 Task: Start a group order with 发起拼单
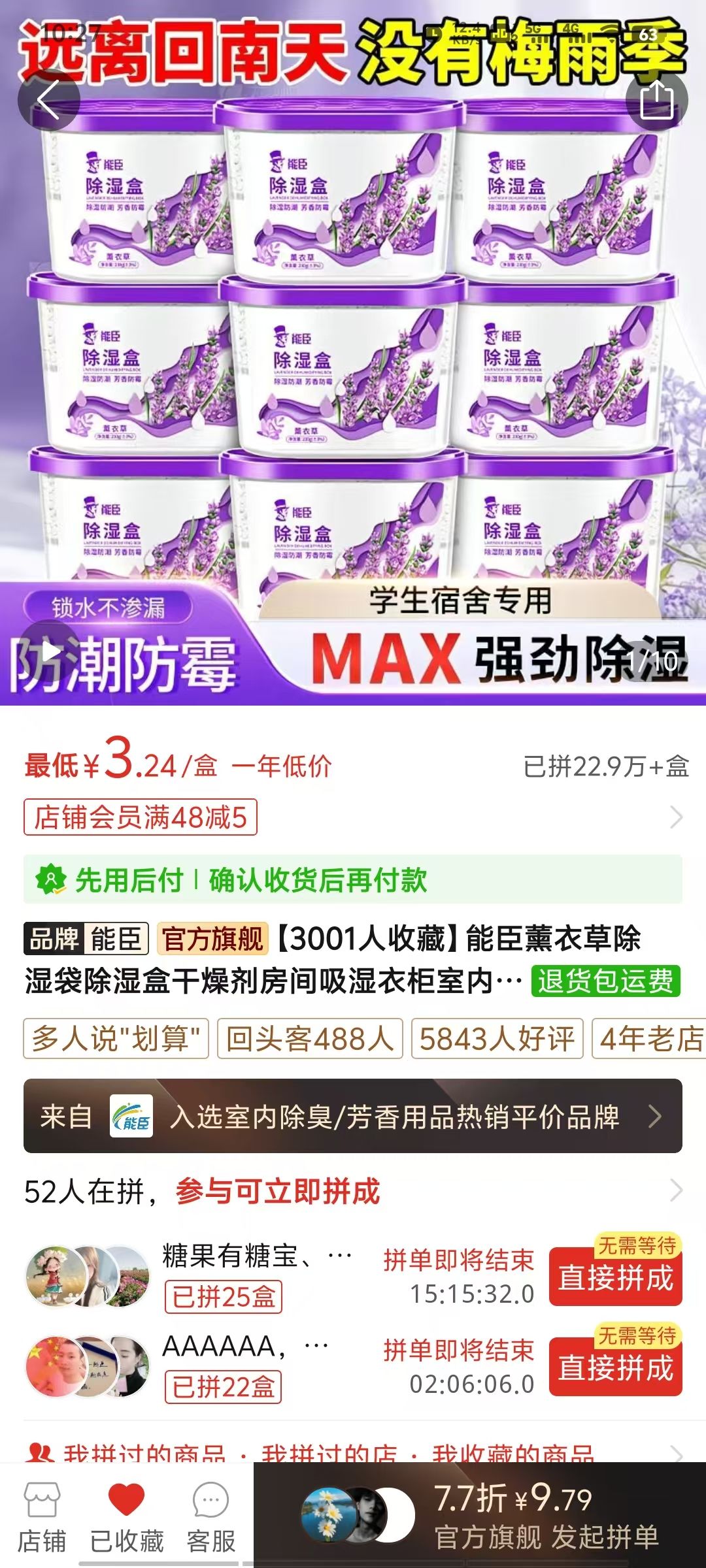point(546,1516)
